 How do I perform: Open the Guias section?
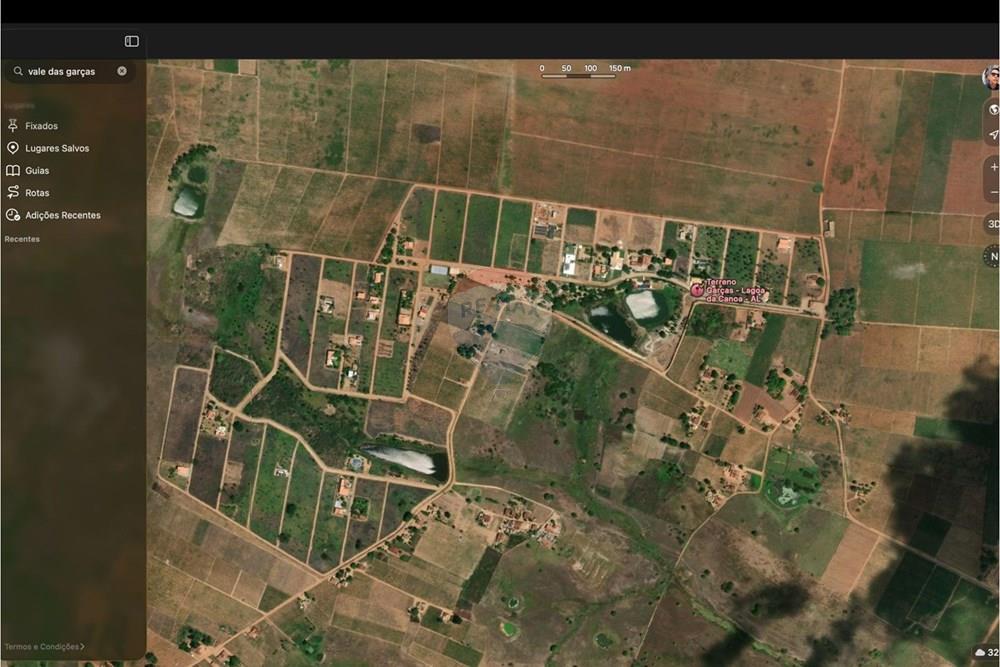click(x=36, y=170)
